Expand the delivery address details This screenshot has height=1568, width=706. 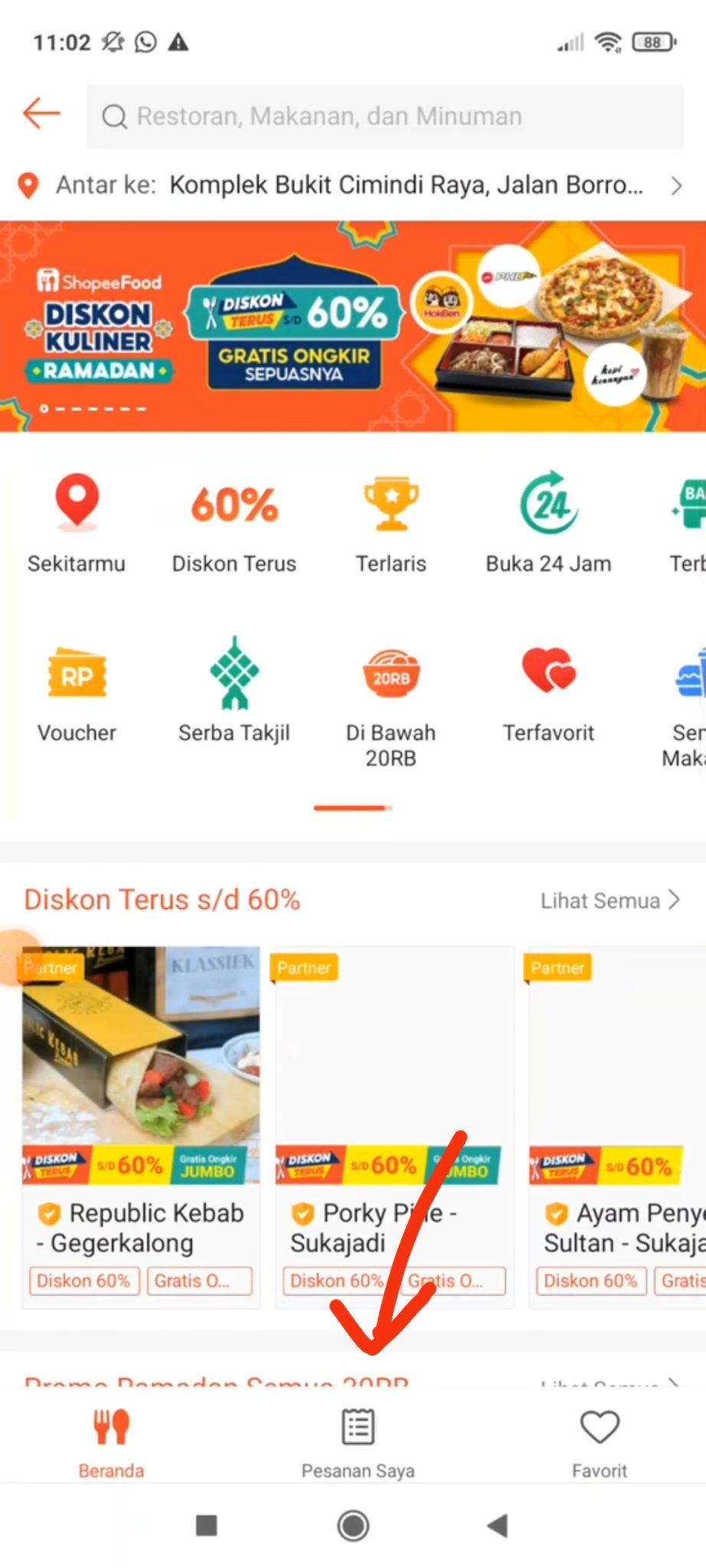[677, 185]
